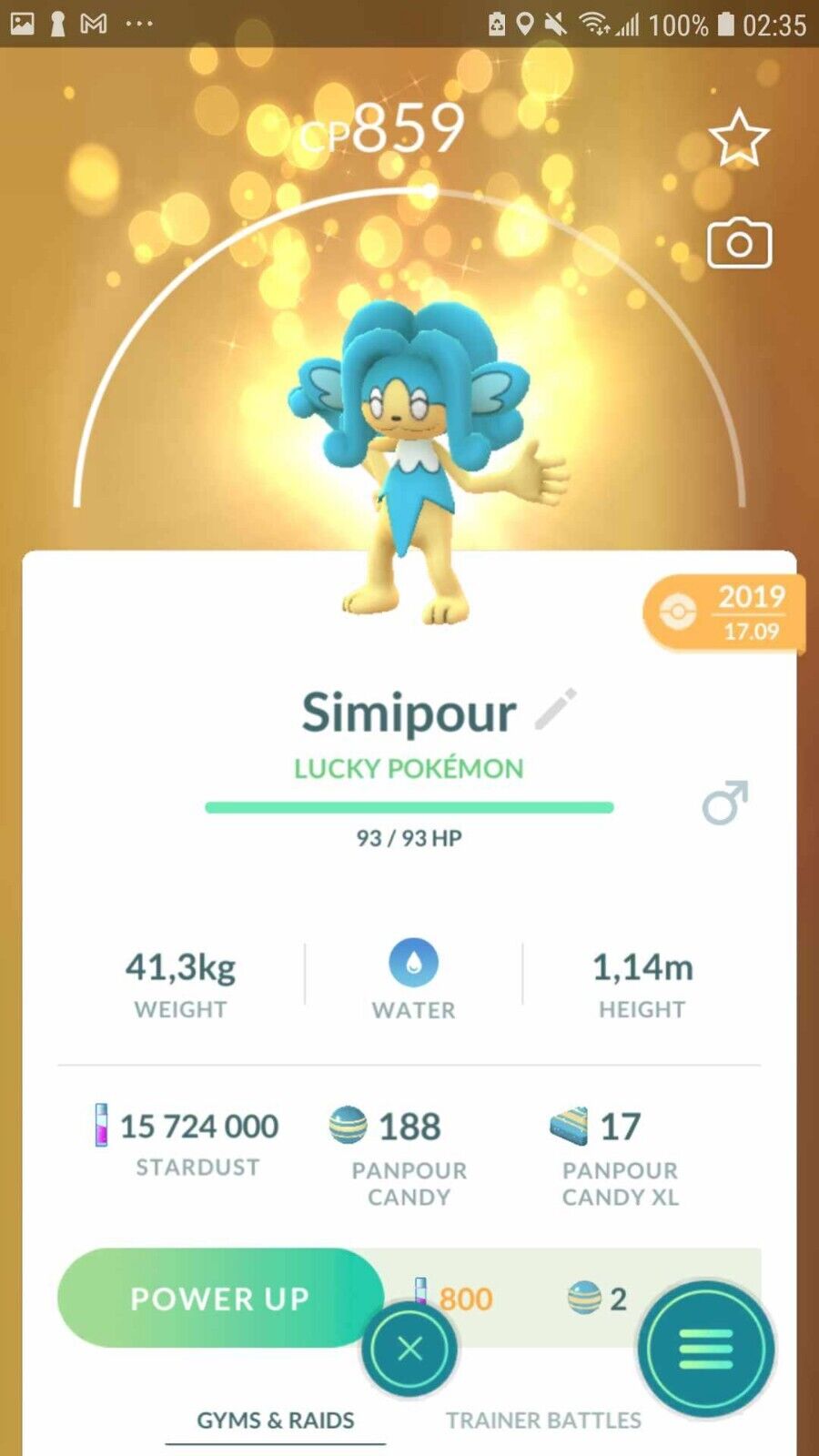This screenshot has width=819, height=1456.
Task: Power up Simipour
Action: (x=220, y=1298)
